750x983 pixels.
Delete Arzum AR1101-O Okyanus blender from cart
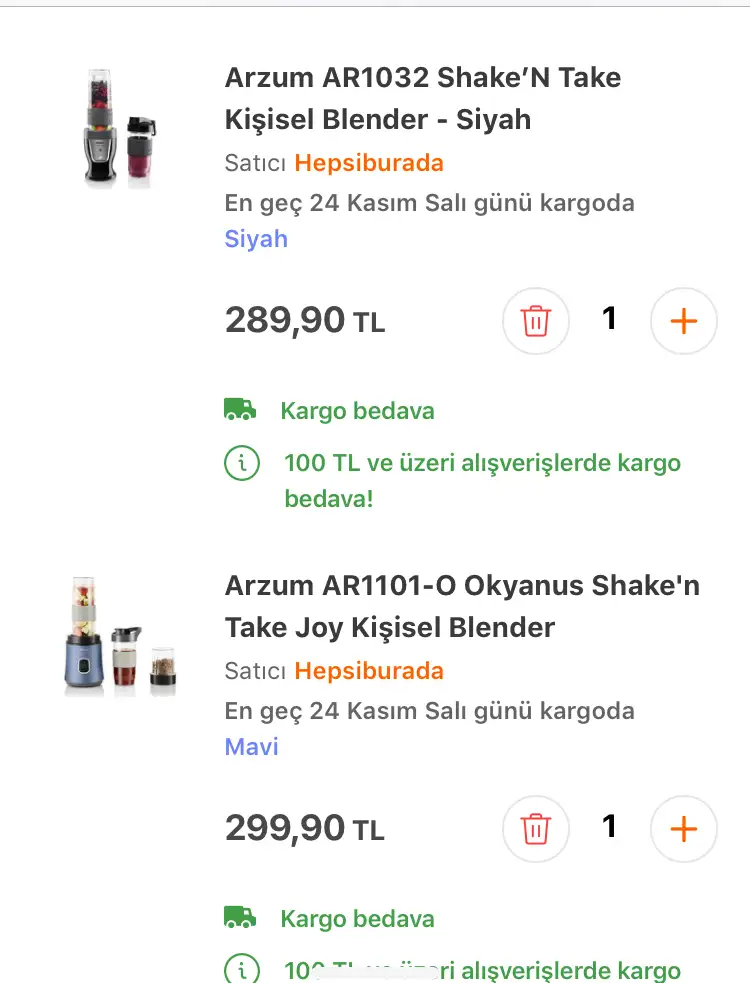click(x=536, y=829)
